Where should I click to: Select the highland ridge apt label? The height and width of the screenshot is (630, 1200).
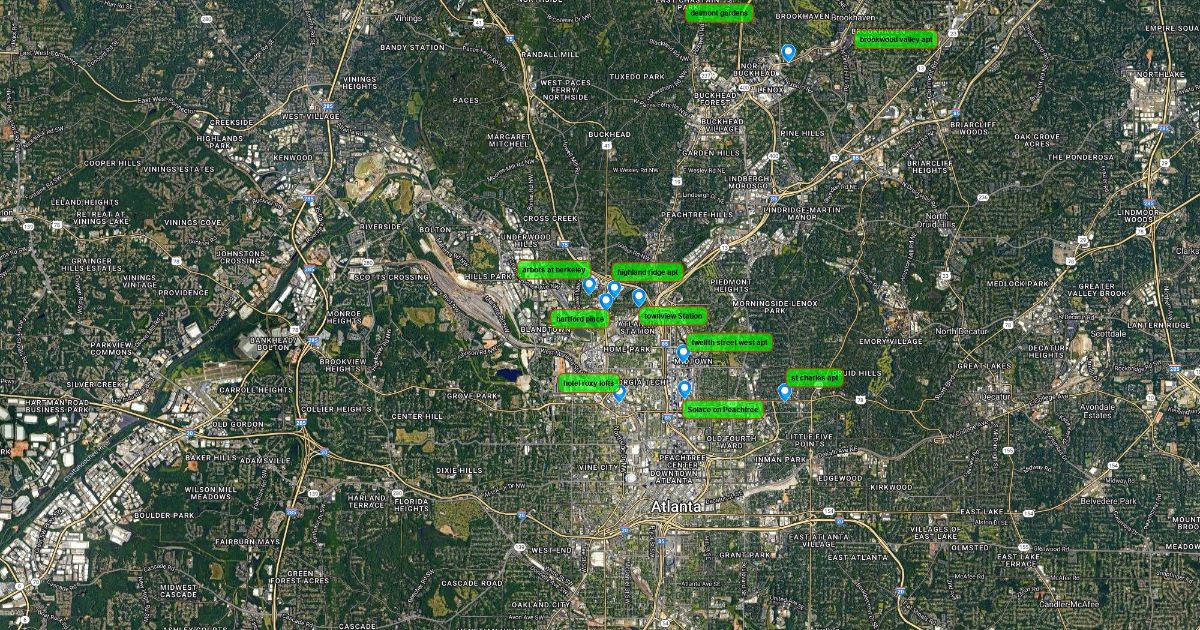click(x=647, y=272)
